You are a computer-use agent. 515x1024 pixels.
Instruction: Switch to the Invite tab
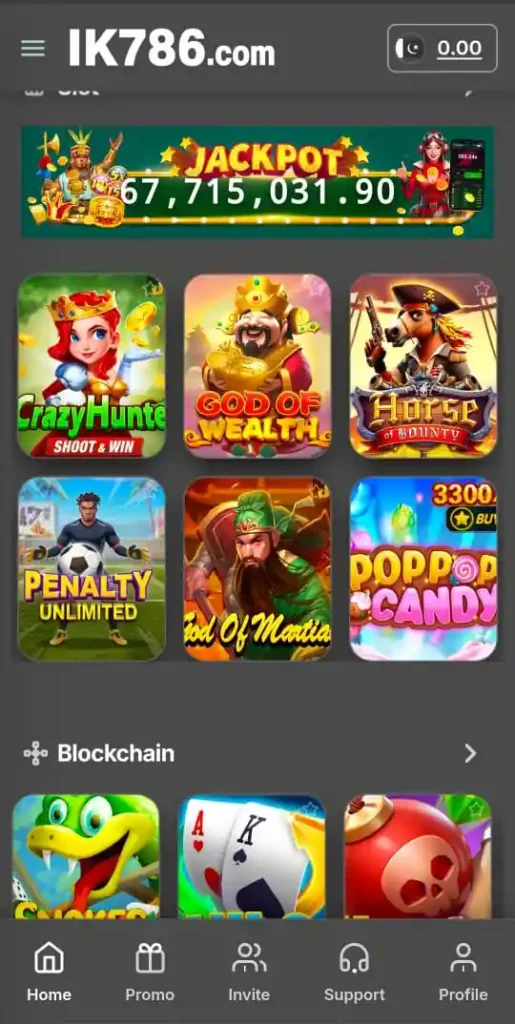pos(249,972)
